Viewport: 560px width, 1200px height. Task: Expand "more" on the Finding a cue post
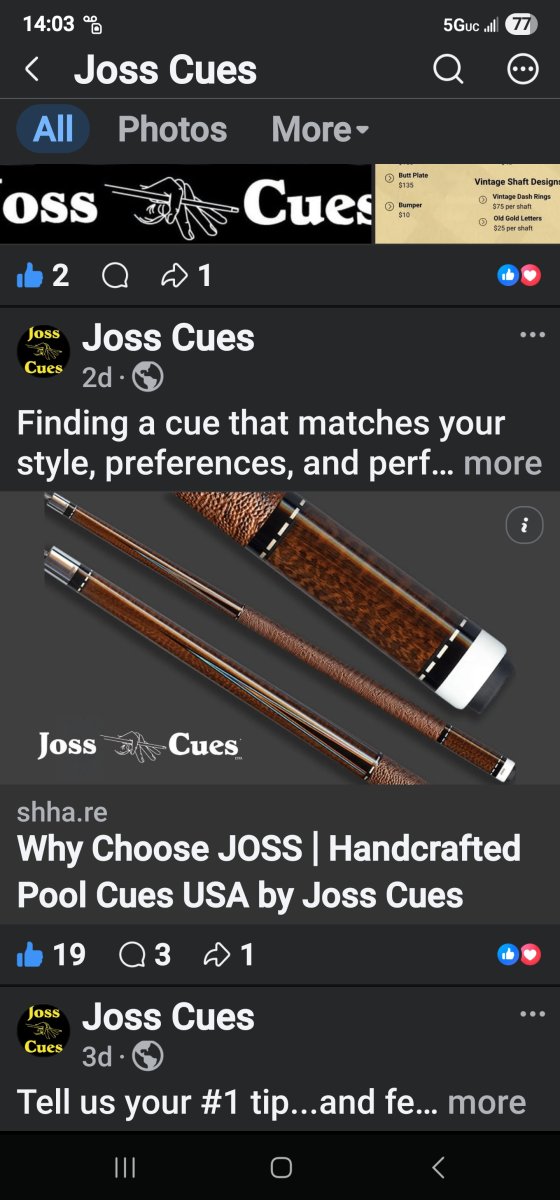503,463
